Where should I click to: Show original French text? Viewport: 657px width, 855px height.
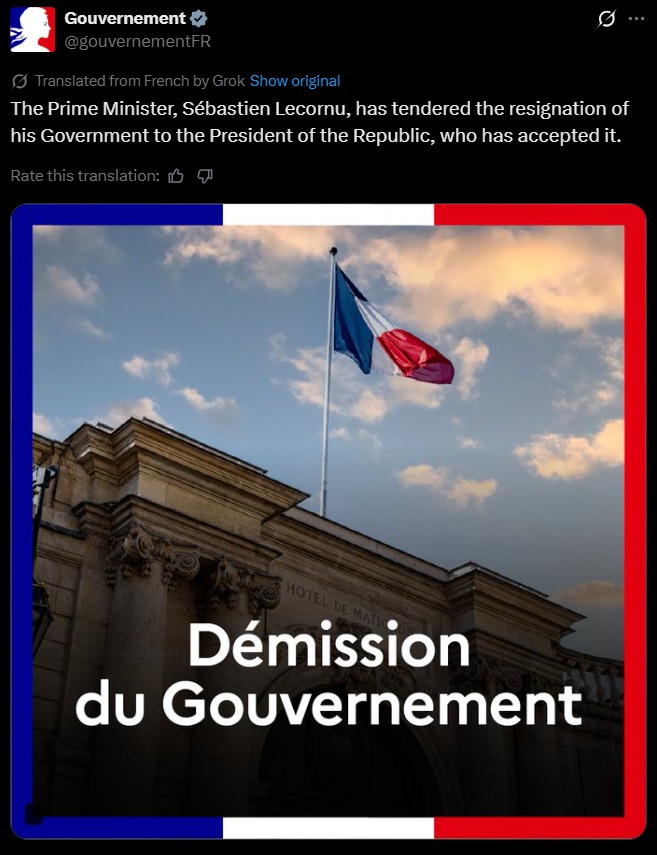[295, 81]
